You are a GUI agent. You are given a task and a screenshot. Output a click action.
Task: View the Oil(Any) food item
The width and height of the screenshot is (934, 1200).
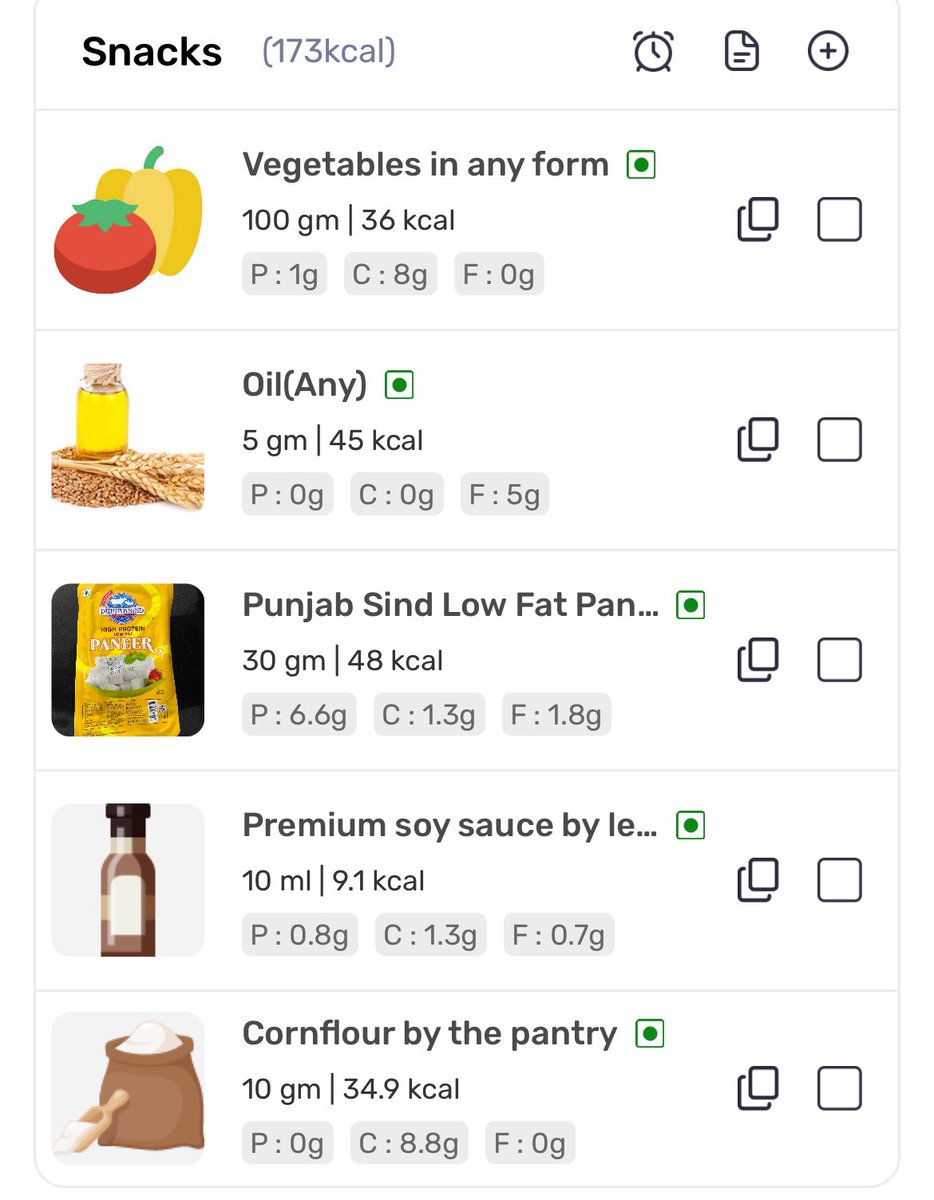pos(304,384)
